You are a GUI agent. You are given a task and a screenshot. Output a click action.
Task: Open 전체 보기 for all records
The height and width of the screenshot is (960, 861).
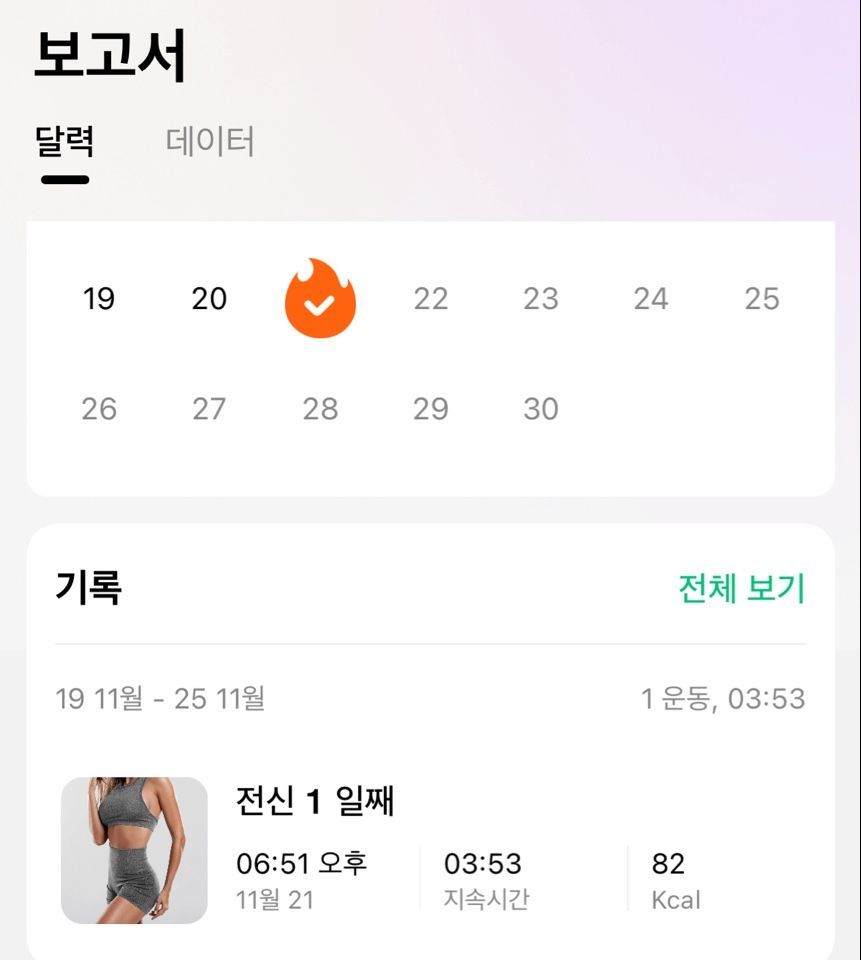click(741, 588)
